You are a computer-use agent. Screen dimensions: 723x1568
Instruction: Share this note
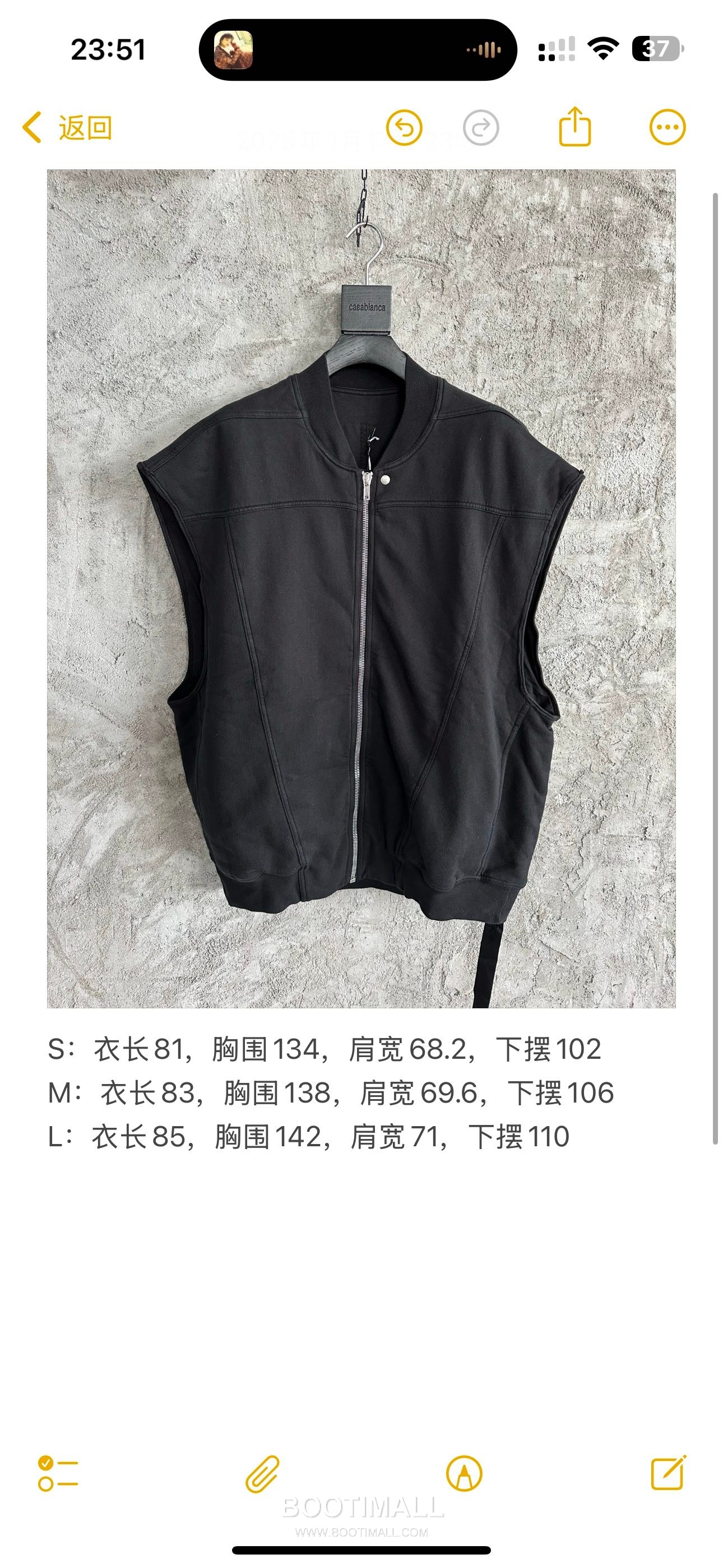(x=574, y=127)
